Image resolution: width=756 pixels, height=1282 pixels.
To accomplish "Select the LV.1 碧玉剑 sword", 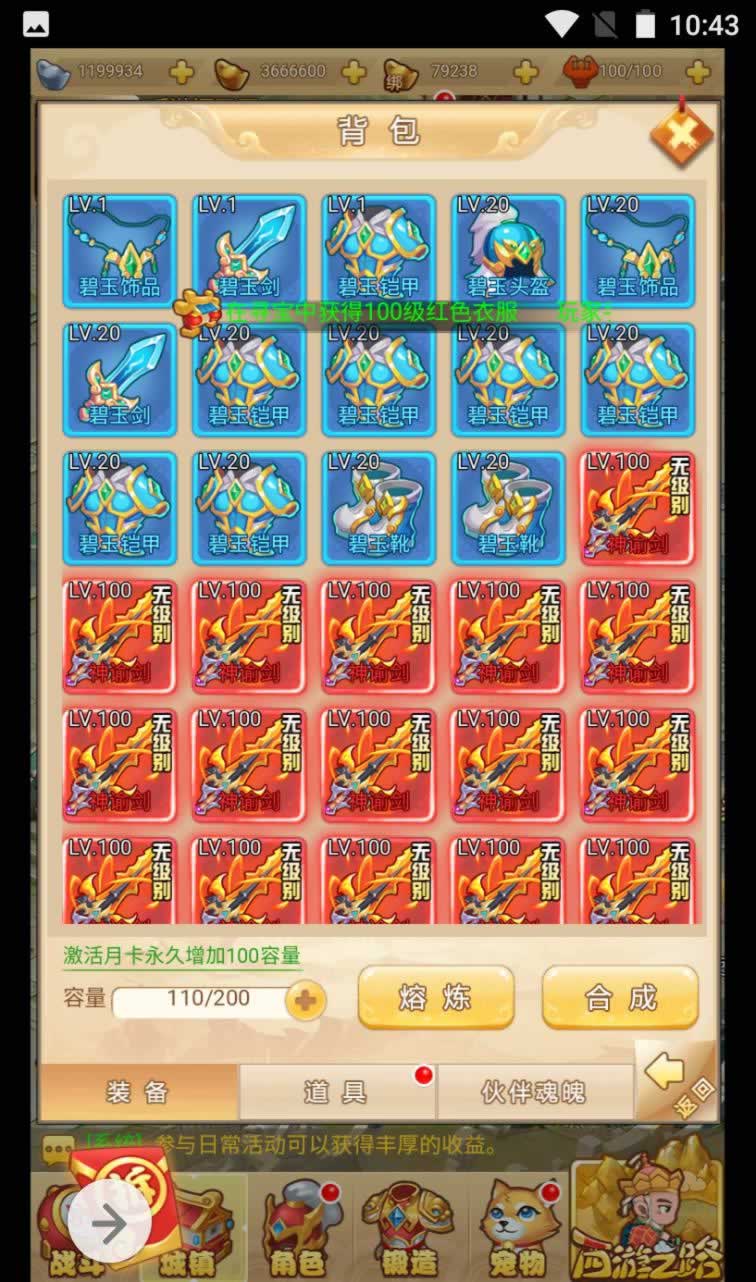I will tap(249, 251).
